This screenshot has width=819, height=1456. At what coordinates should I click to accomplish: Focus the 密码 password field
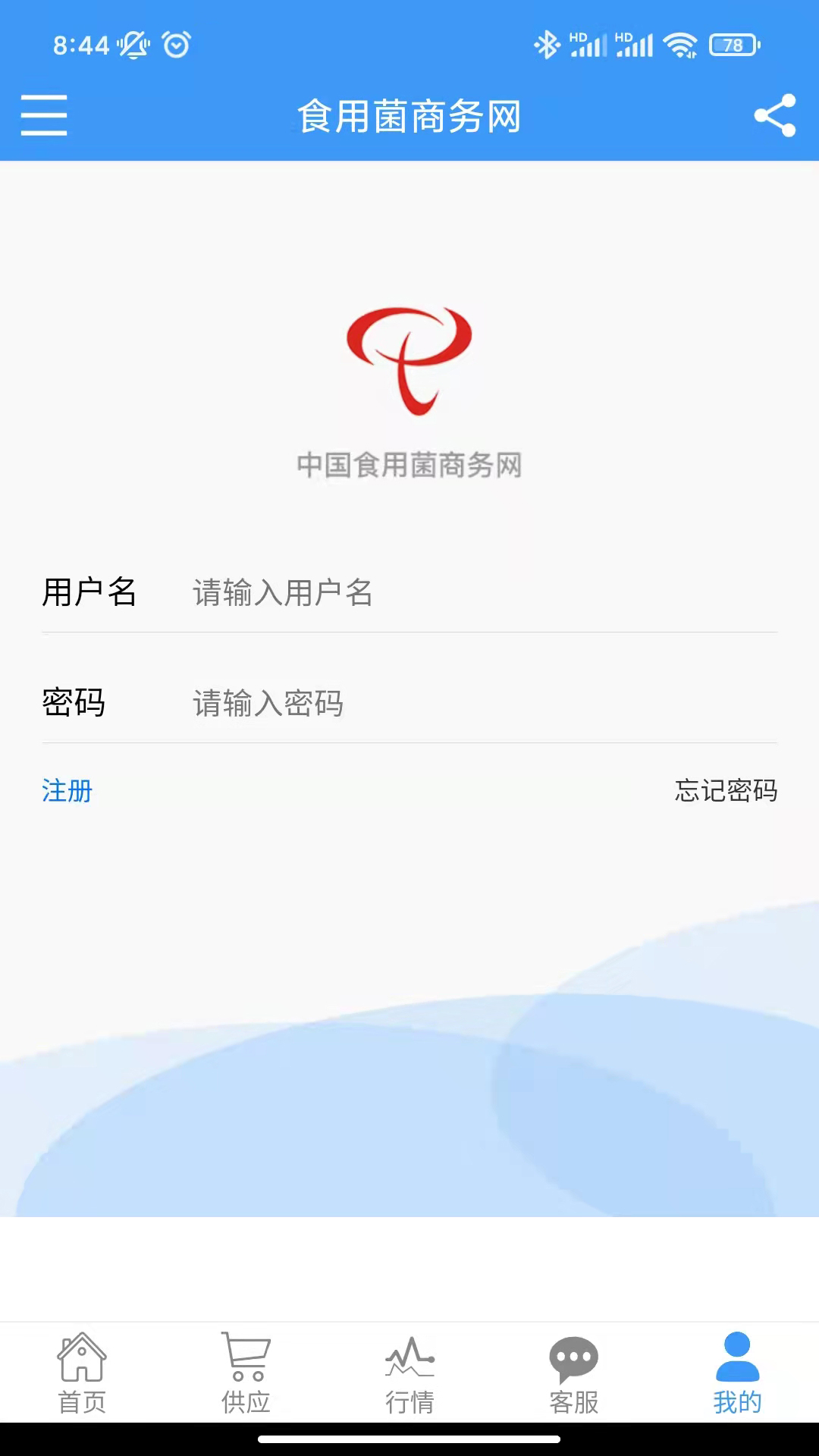pos(484,703)
